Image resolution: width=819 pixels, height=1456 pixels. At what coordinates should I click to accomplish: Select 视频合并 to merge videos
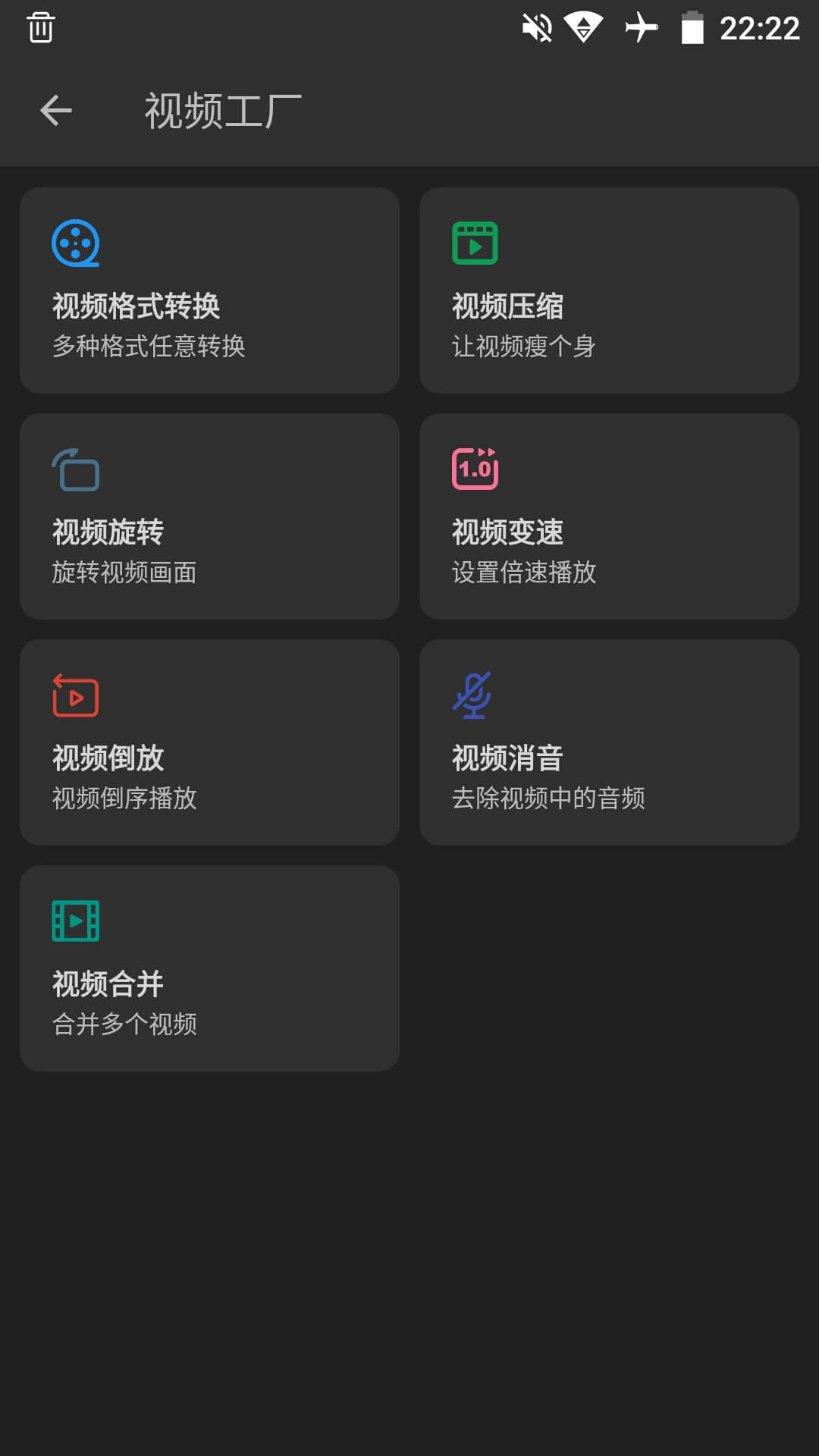210,967
